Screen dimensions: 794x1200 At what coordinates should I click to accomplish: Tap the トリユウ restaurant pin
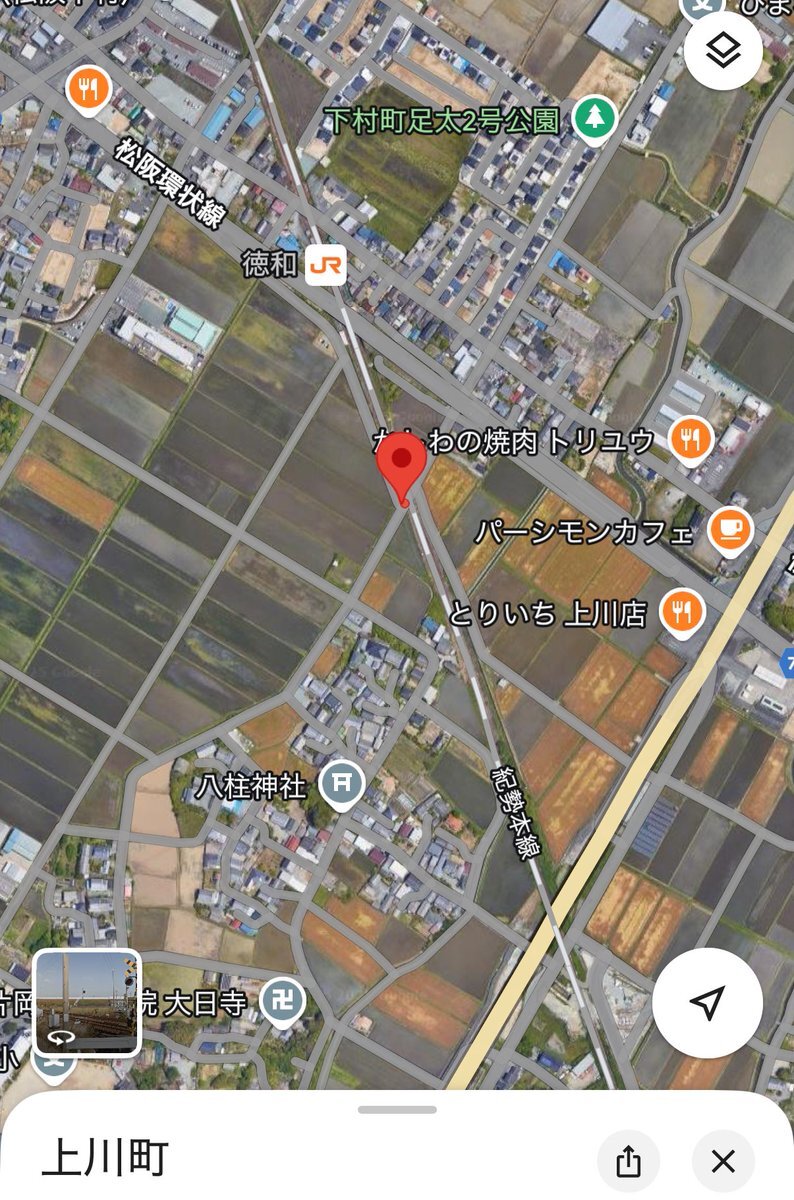coord(689,438)
